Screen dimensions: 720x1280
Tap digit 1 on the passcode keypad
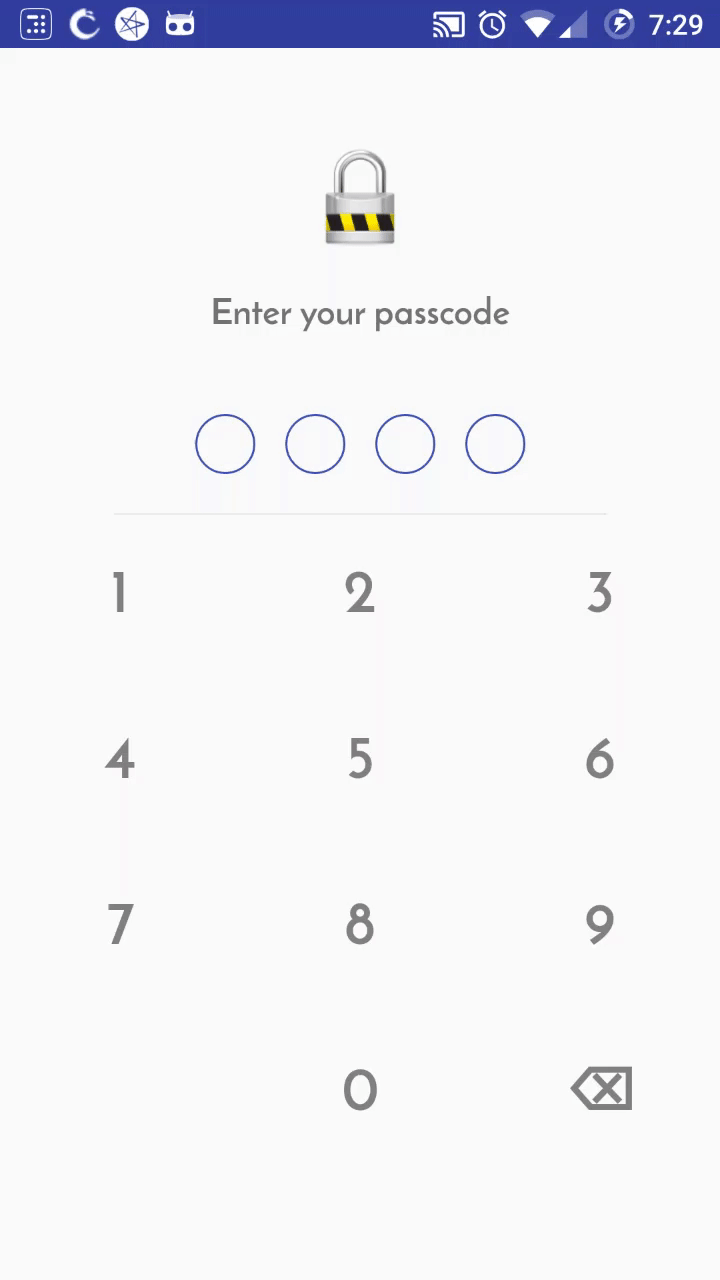coord(120,593)
